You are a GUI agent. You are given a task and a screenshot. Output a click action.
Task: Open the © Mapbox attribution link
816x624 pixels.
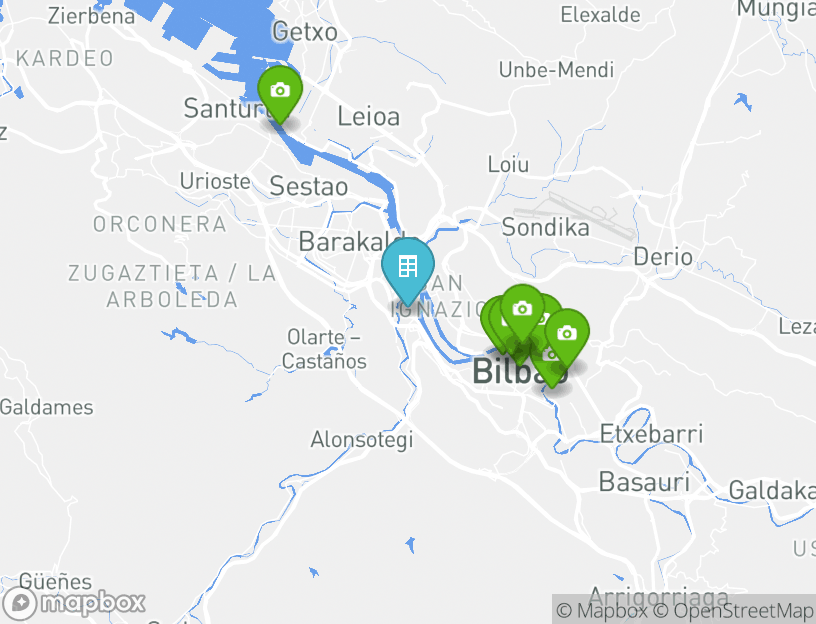pyautogui.click(x=602, y=610)
